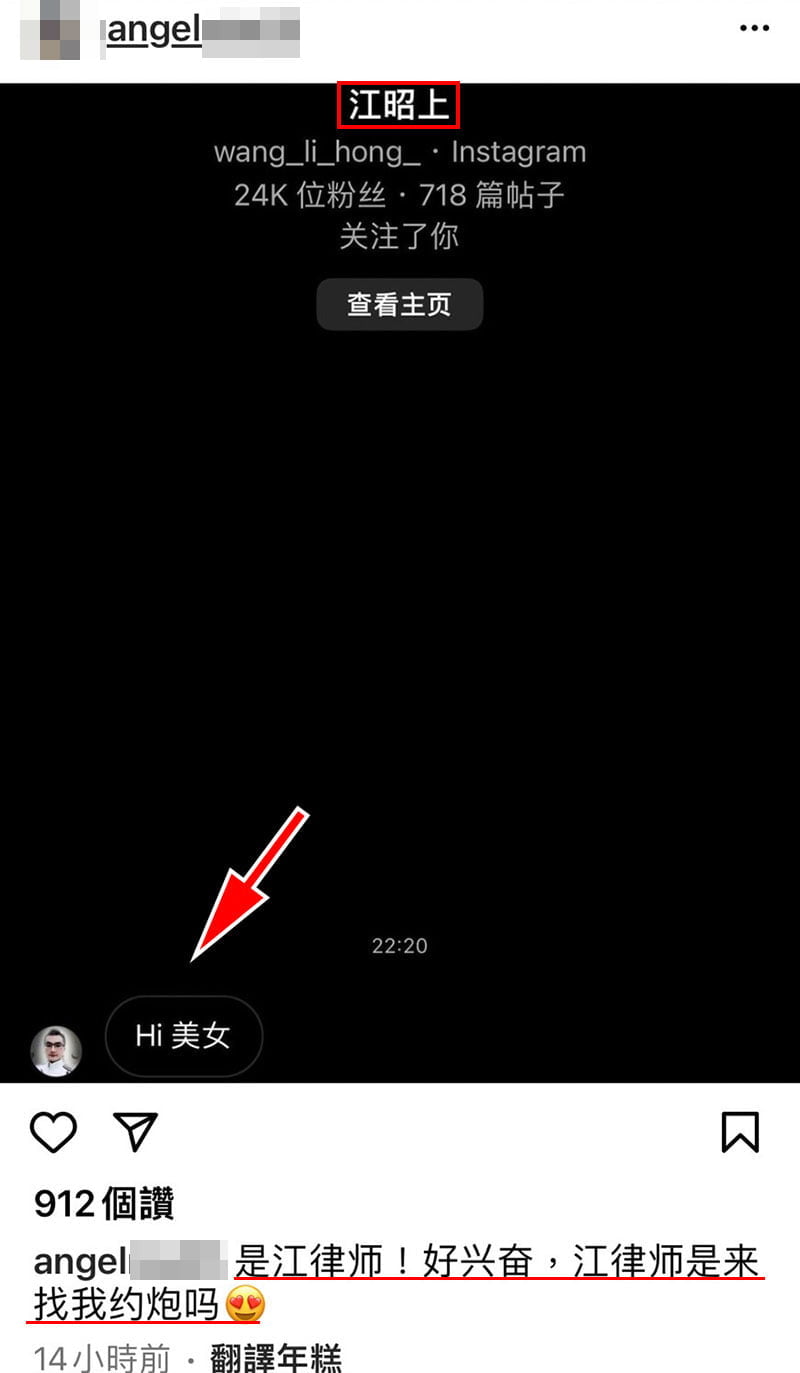
Task: Open the profile picture in the header
Action: click(50, 32)
